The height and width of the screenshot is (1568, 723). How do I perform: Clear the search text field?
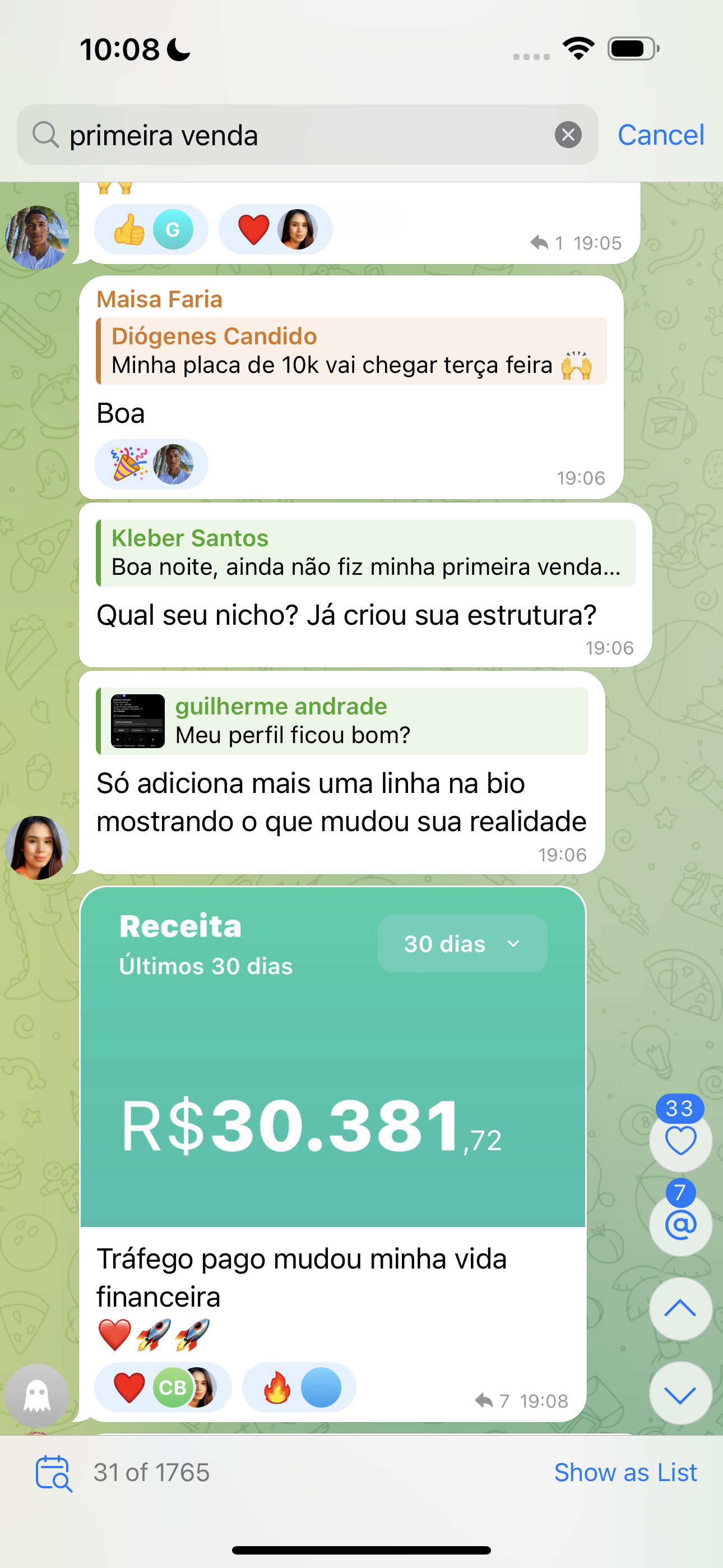pos(568,135)
